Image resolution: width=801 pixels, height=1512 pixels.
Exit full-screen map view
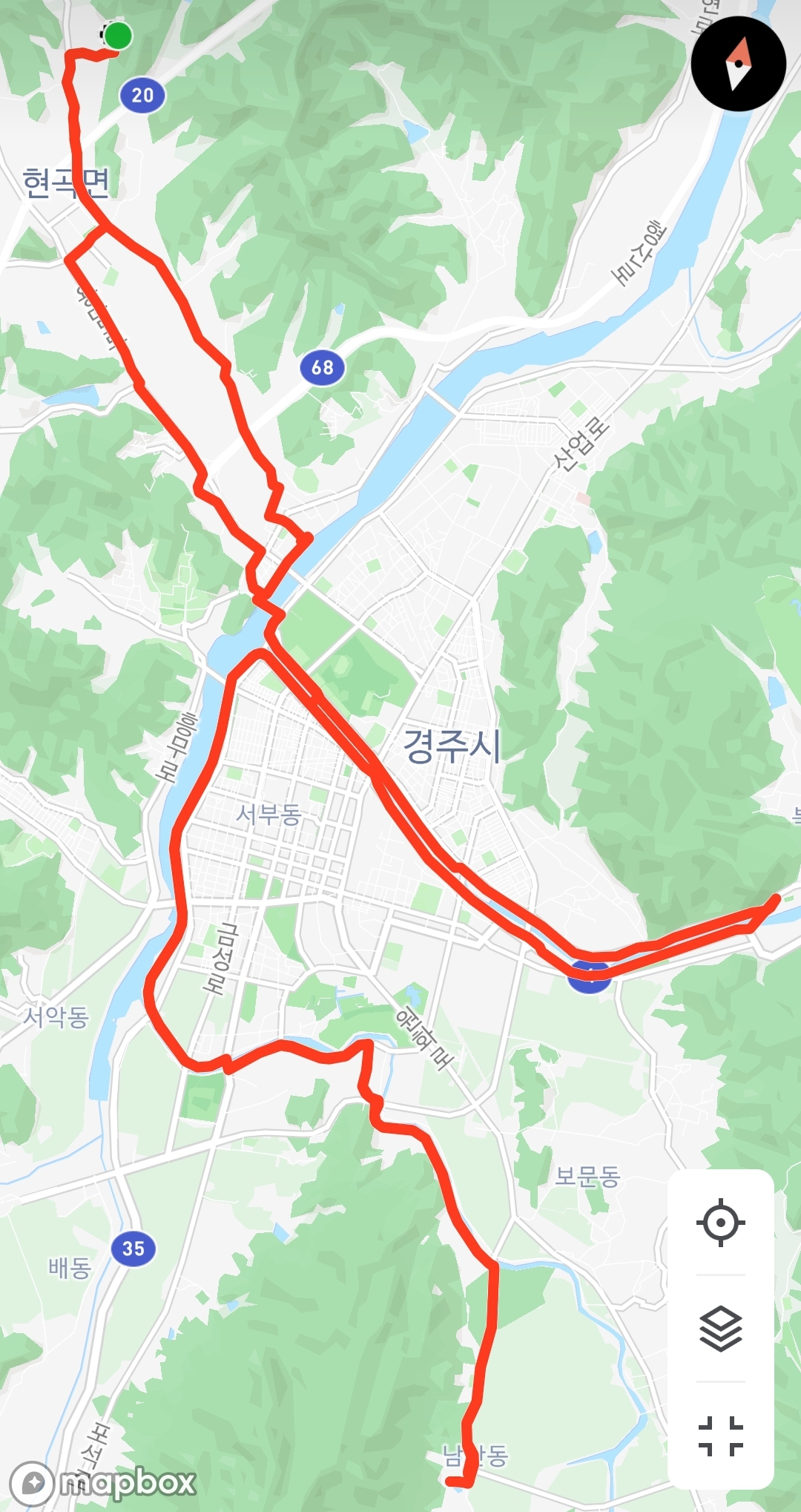click(x=720, y=1436)
